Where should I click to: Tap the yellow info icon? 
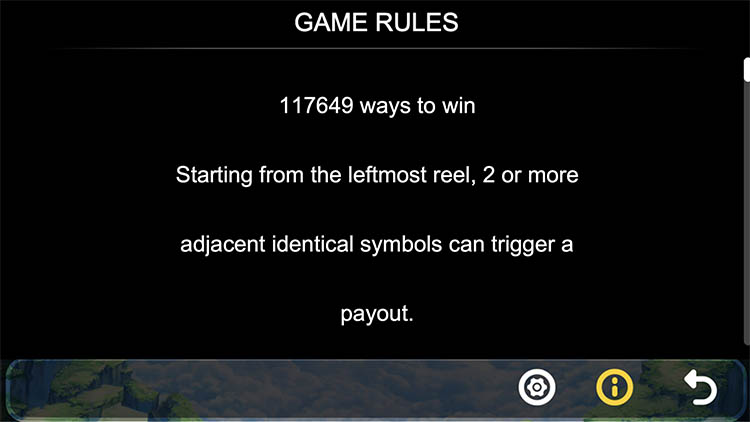pyautogui.click(x=615, y=387)
